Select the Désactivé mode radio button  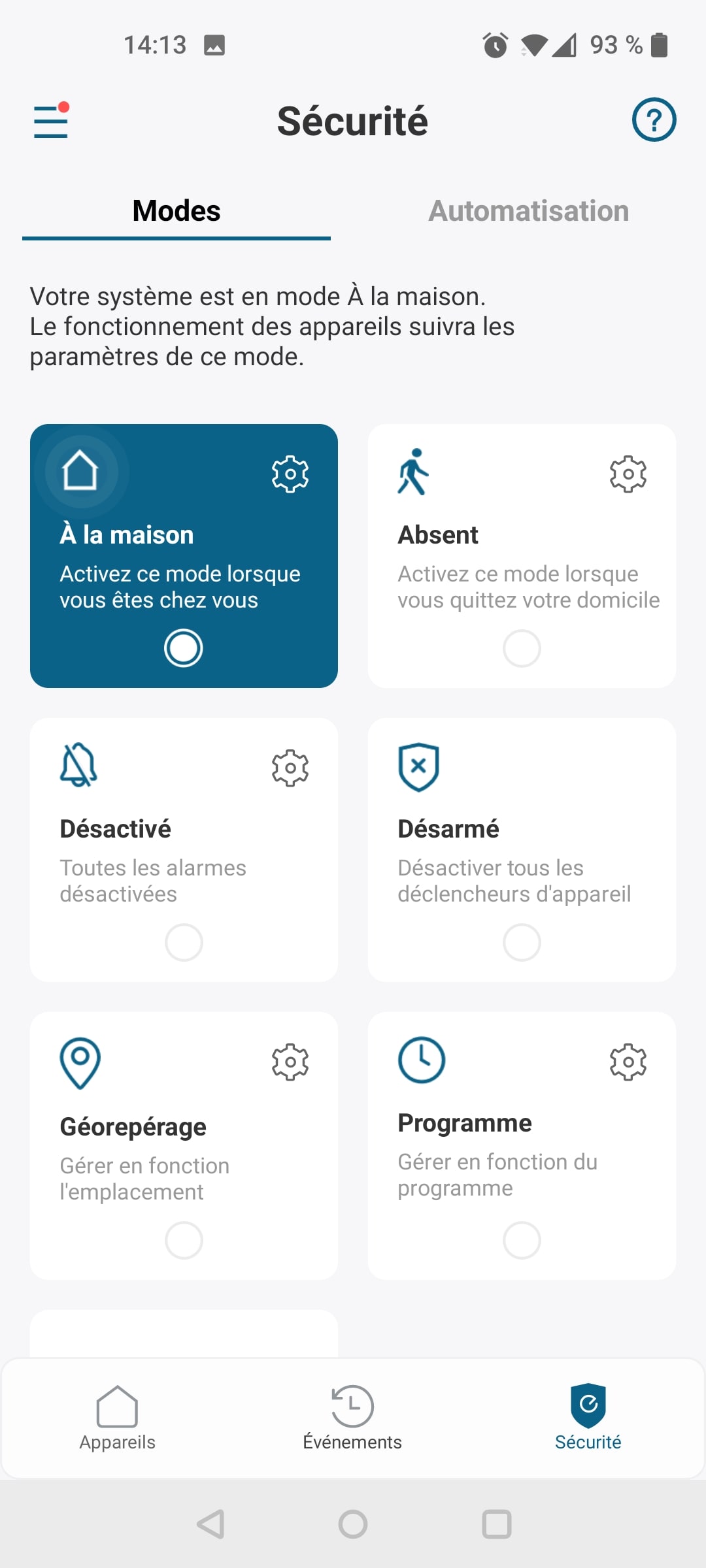184,942
